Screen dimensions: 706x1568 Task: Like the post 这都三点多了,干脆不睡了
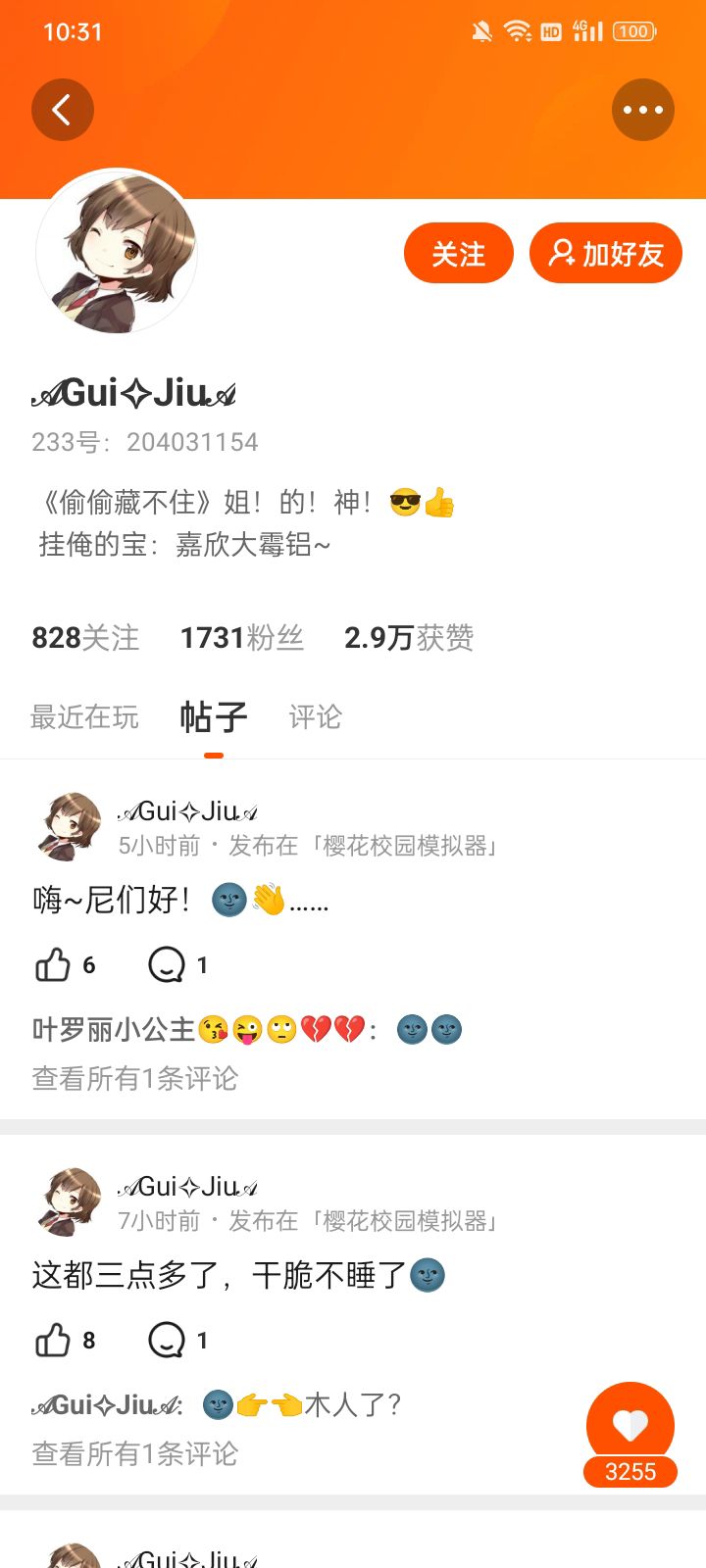[x=65, y=1341]
